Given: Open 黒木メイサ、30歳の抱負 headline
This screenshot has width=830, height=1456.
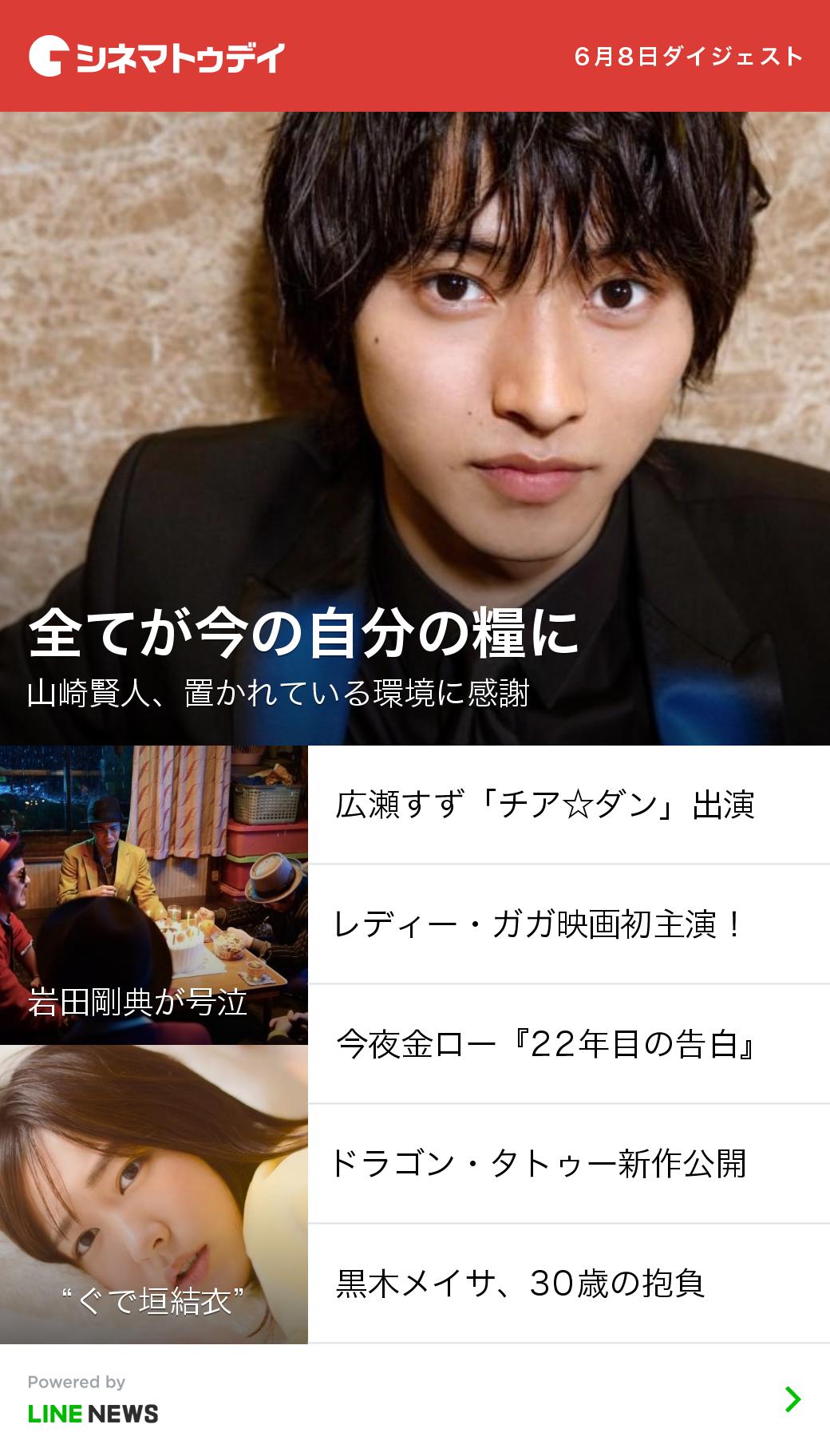Looking at the screenshot, I should tap(568, 1284).
